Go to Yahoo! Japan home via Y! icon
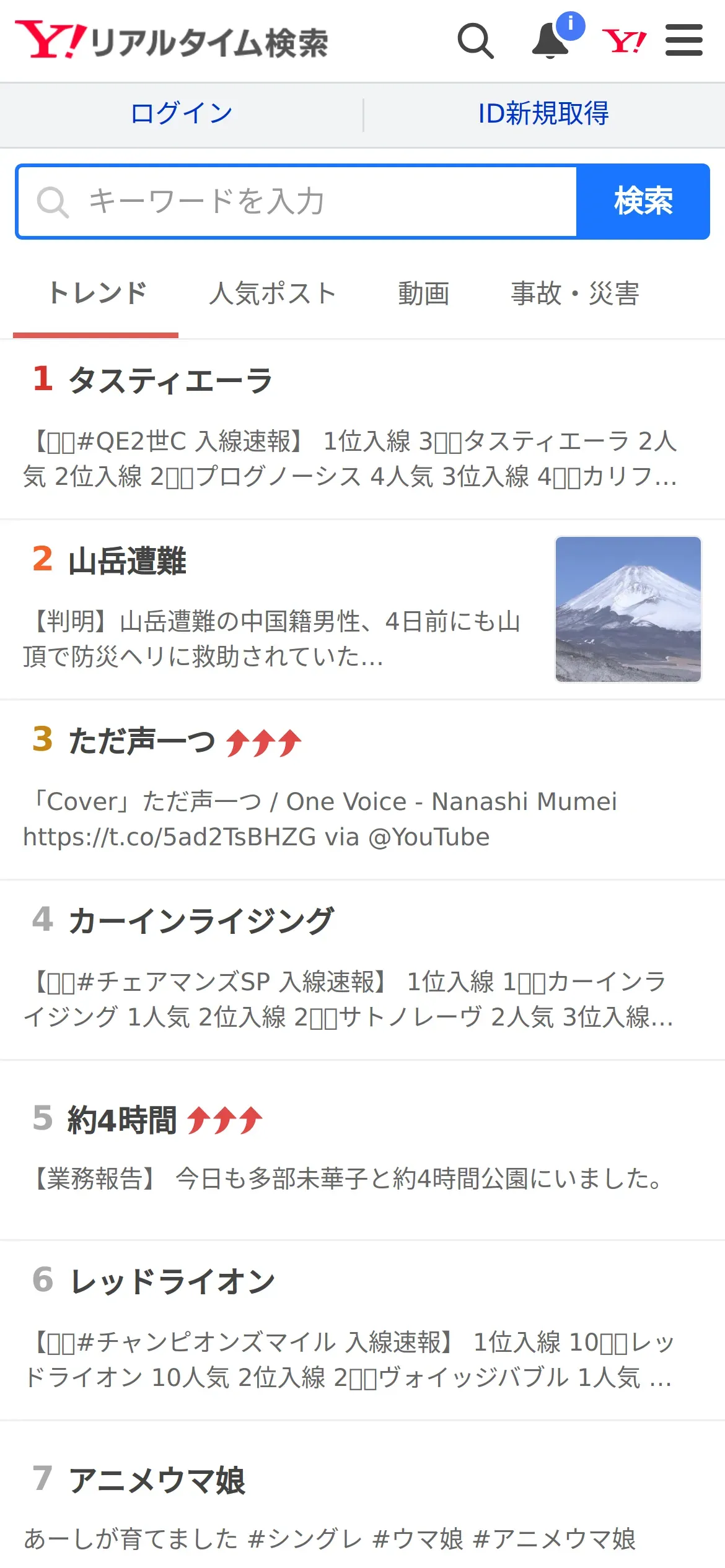This screenshot has height=1568, width=725. [624, 41]
